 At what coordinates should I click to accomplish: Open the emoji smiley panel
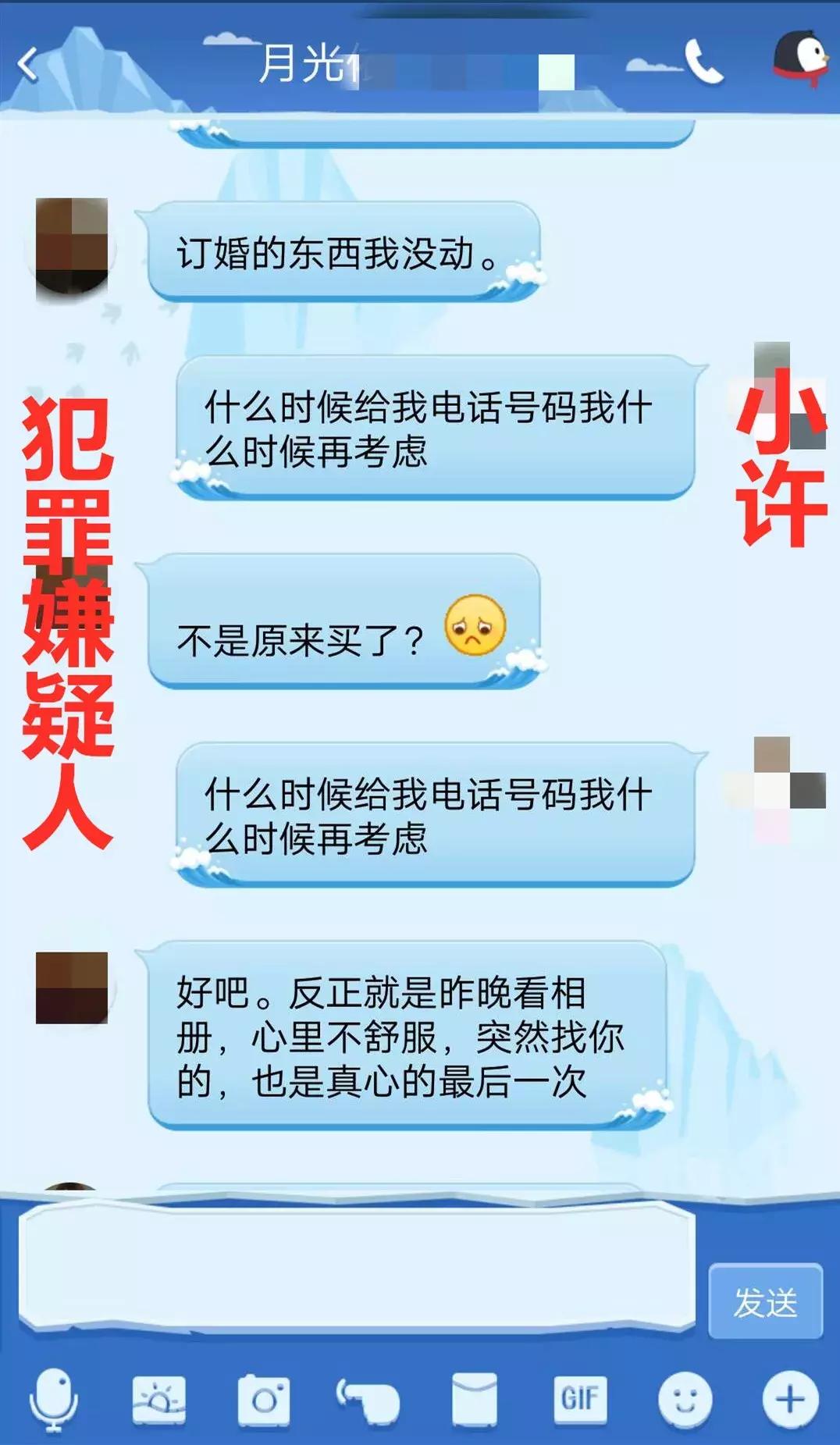(x=685, y=1399)
